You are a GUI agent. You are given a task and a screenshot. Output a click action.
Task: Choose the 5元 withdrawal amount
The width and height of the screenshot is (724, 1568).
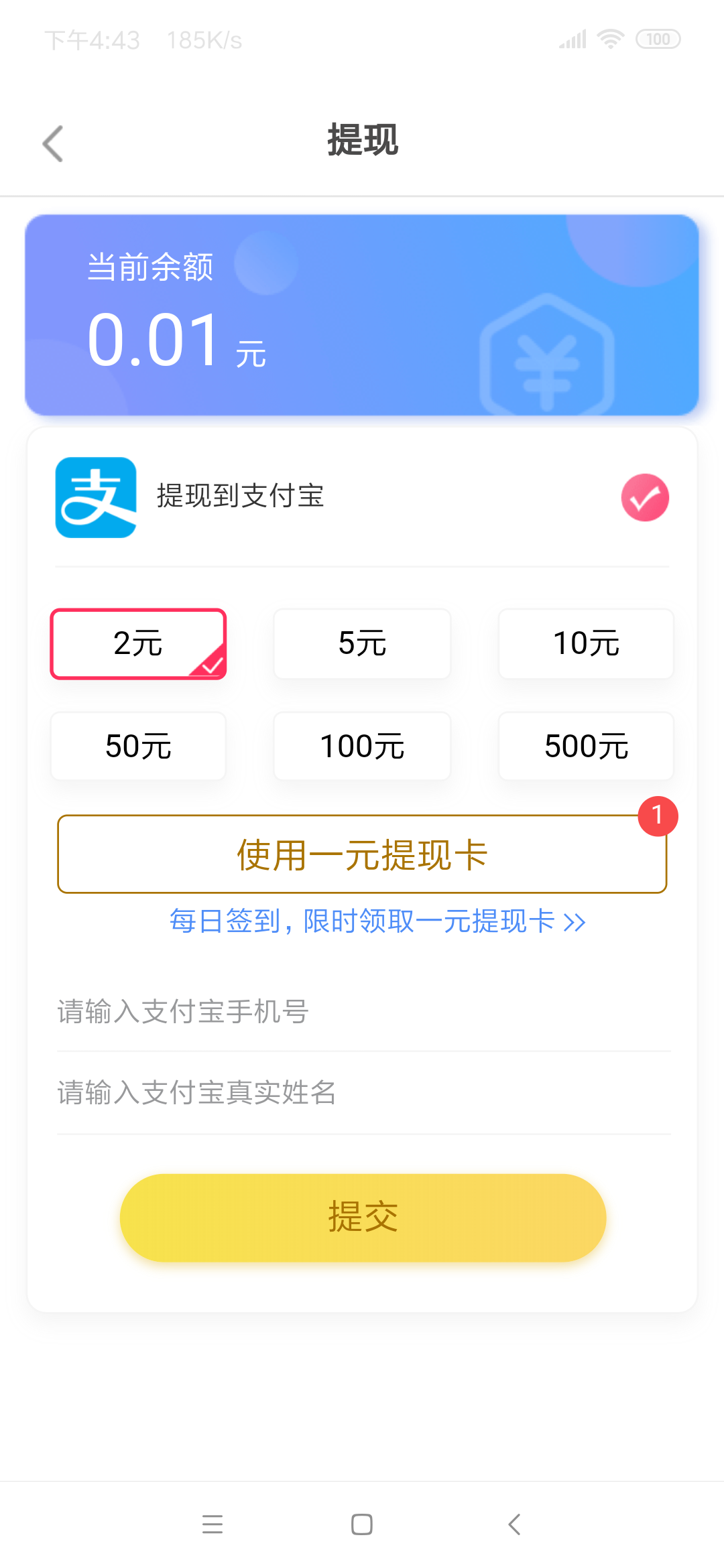point(362,643)
